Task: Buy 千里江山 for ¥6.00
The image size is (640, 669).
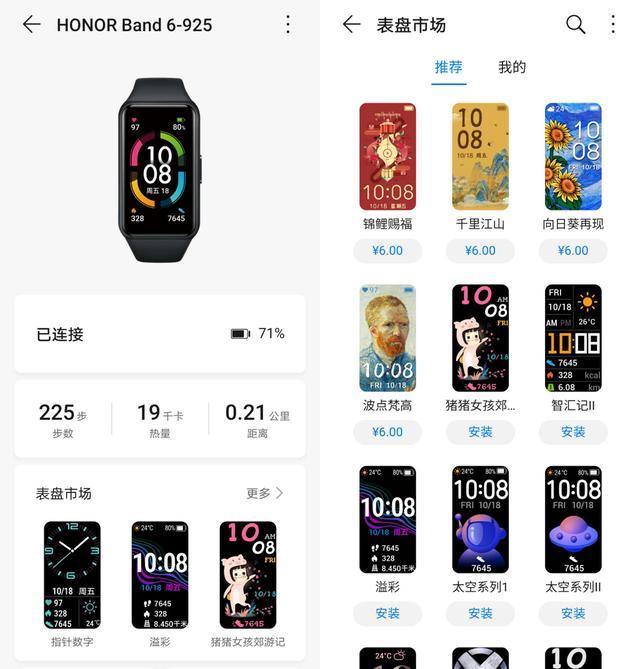Action: 480,251
